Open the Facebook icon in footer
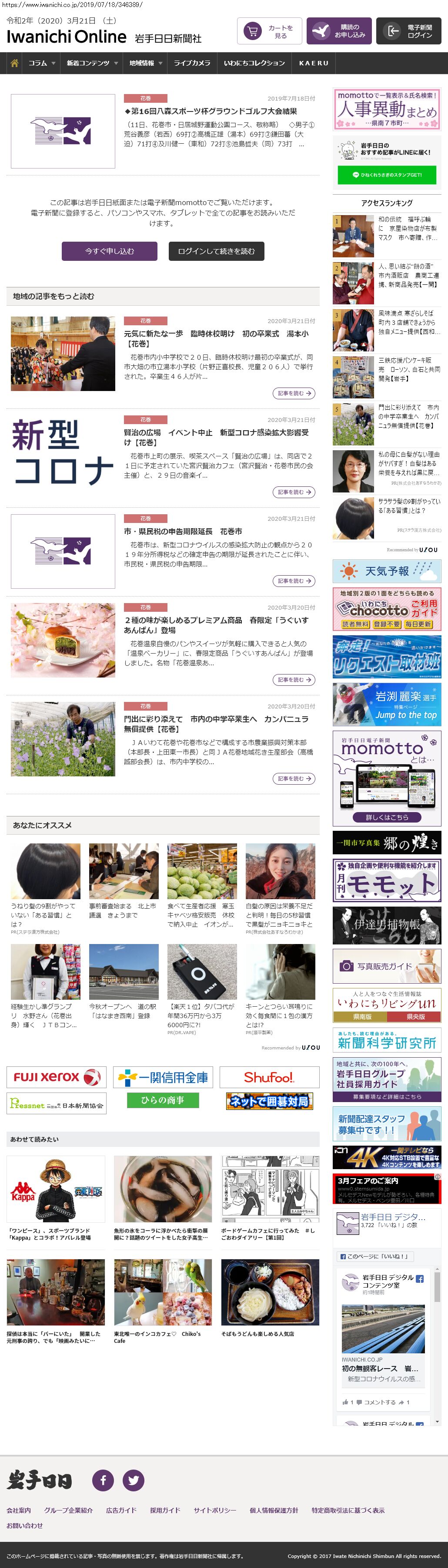This screenshot has width=448, height=1568. pyautogui.click(x=103, y=1480)
